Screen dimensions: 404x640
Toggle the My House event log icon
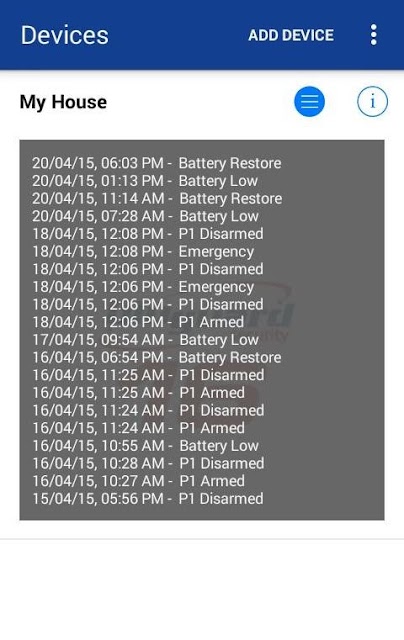point(309,102)
